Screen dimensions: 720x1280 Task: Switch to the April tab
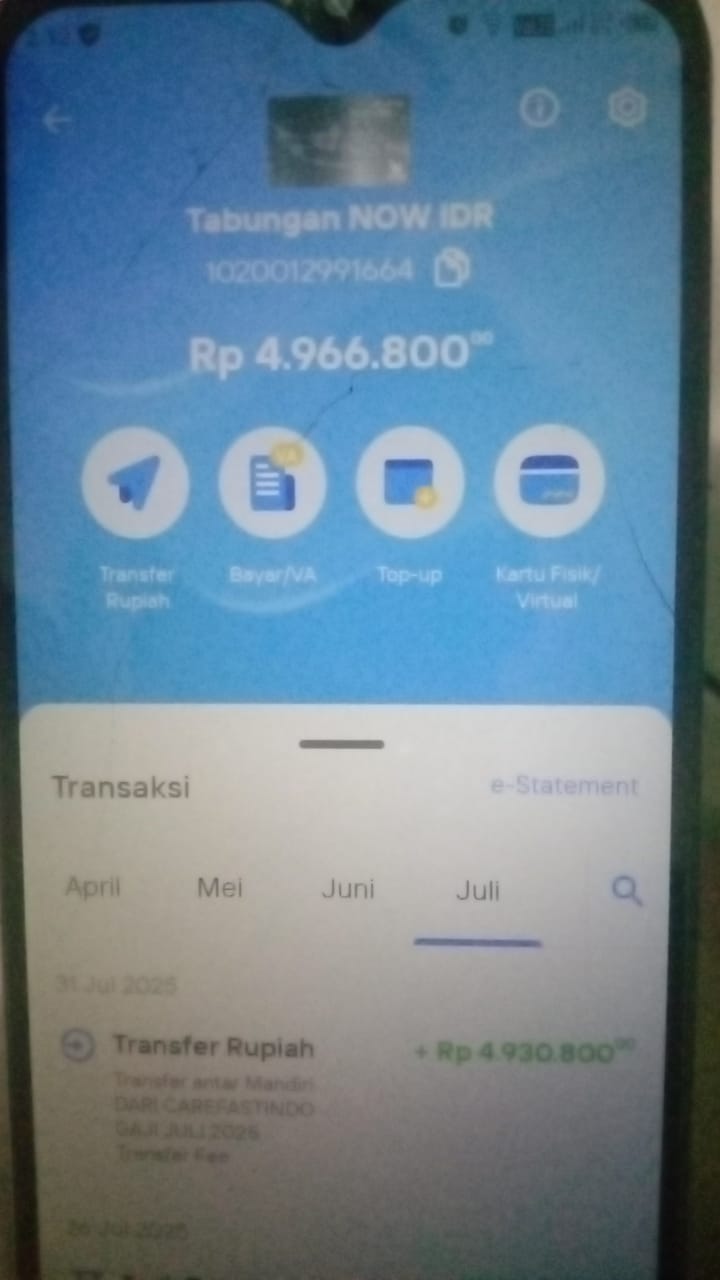tap(93, 888)
